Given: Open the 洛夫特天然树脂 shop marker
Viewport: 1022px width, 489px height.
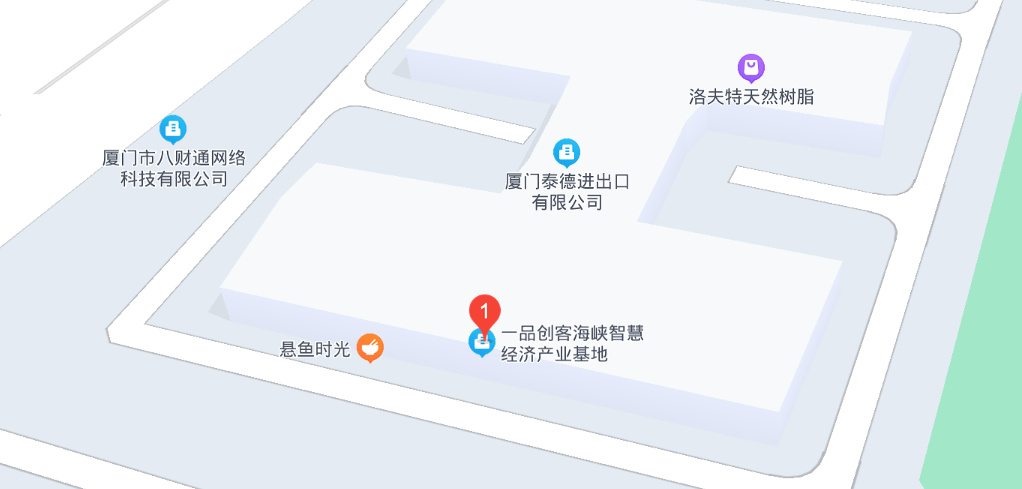Looking at the screenshot, I should [751, 68].
